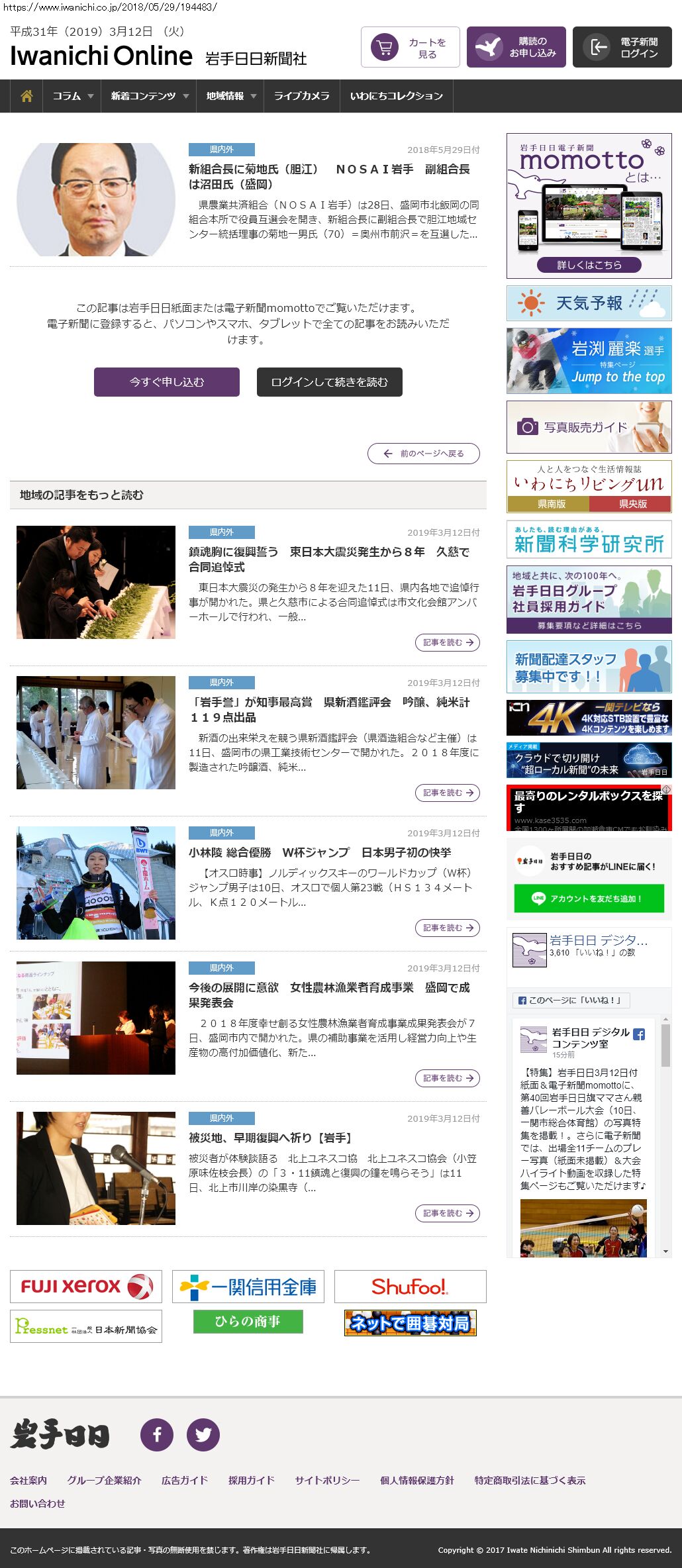Add LINE account via アカウントを友だち追加
Screen dimensions: 682x1568
click(589, 899)
